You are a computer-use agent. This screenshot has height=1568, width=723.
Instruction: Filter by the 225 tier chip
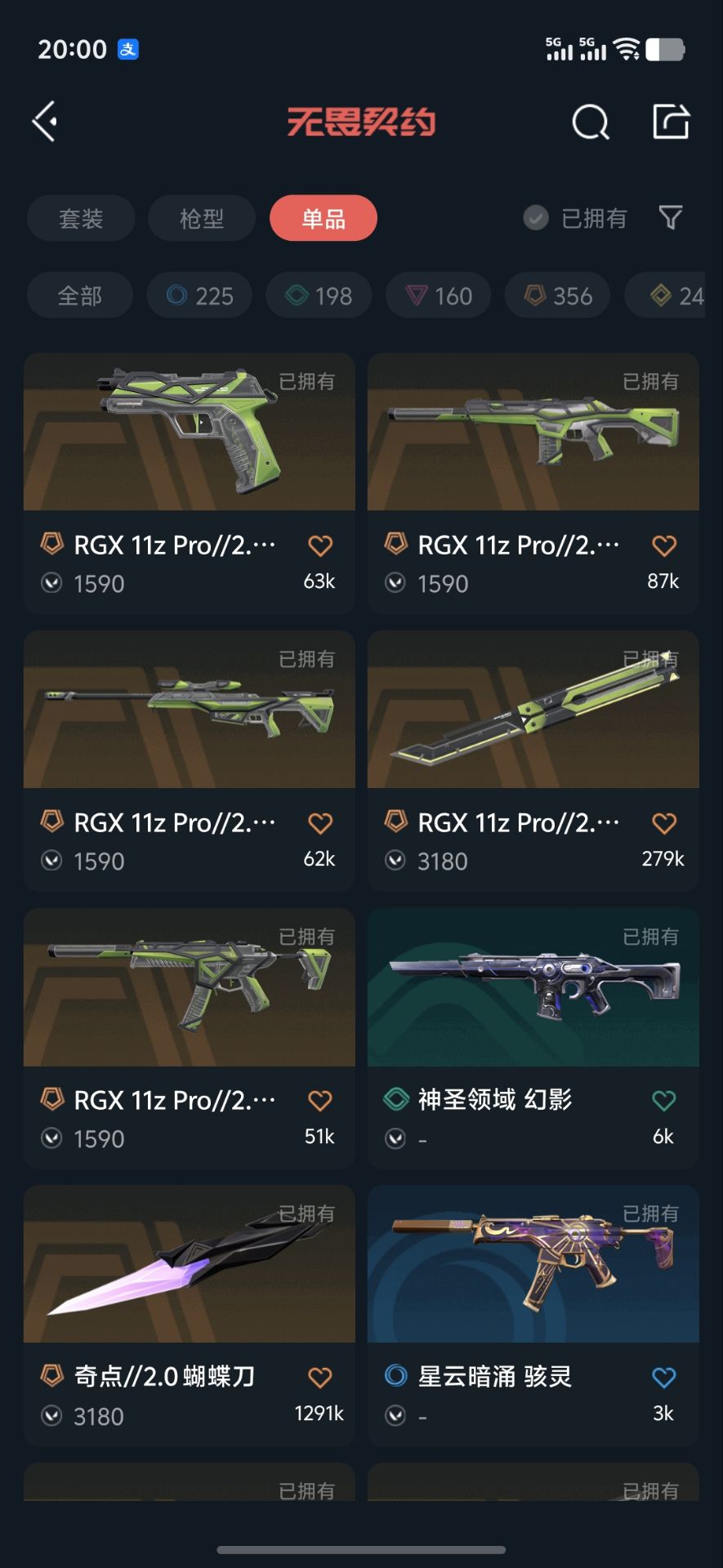[x=199, y=295]
